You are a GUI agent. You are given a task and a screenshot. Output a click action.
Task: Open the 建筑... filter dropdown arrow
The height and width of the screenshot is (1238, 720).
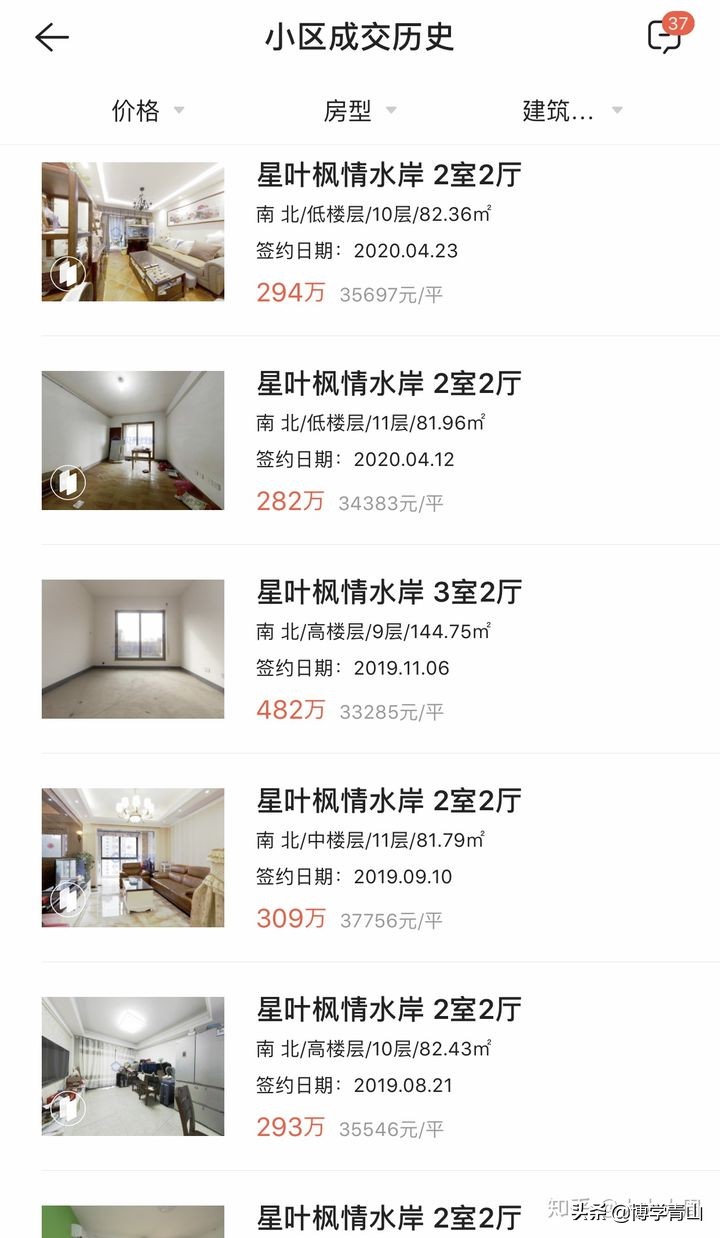click(x=620, y=113)
